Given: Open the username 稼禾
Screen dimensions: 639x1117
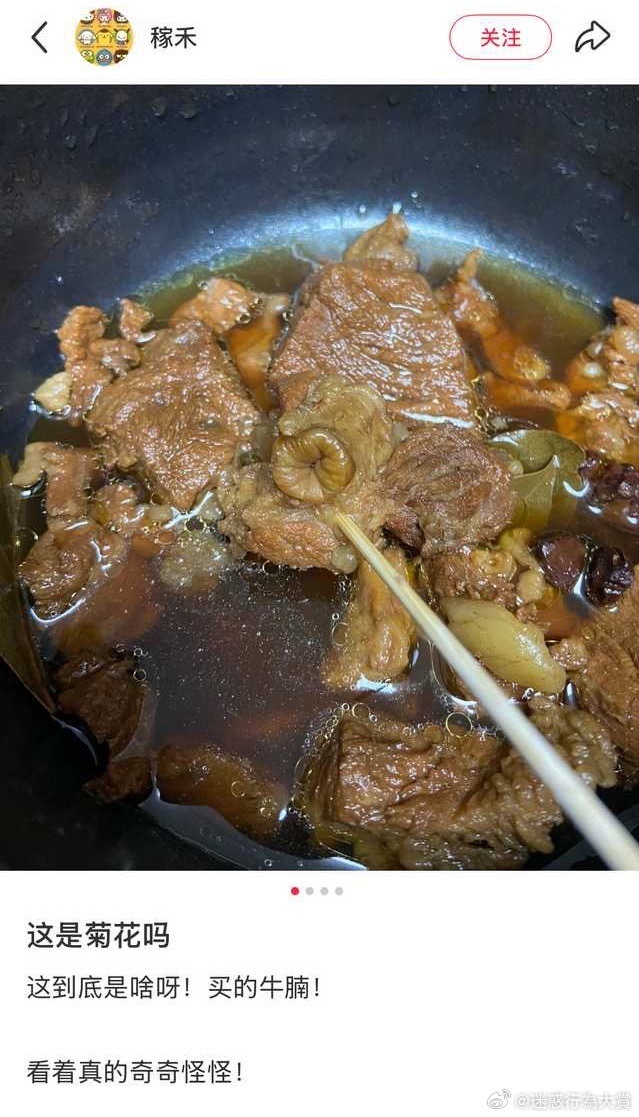Looking at the screenshot, I should coord(173,38).
